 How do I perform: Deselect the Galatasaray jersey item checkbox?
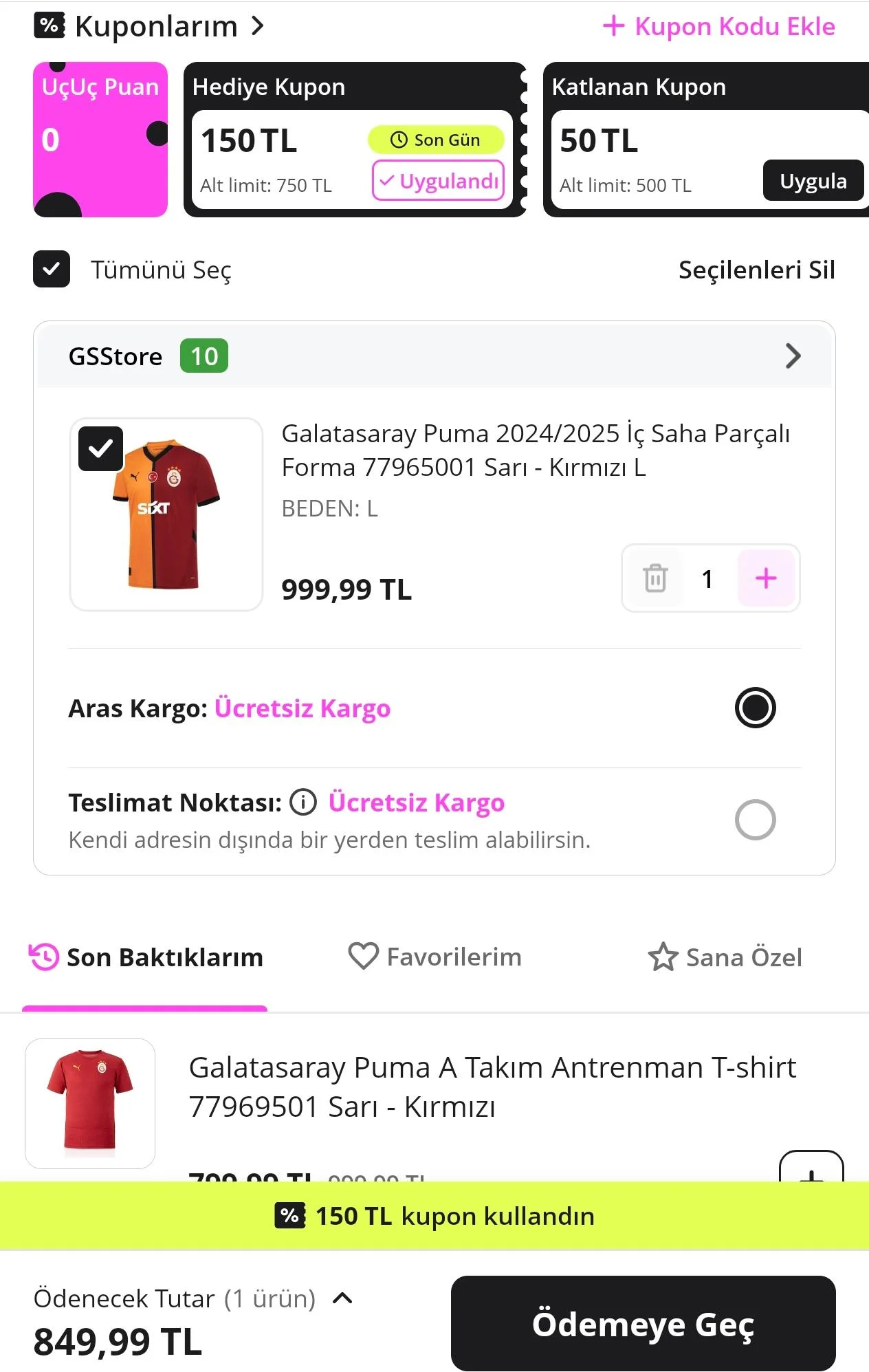100,449
